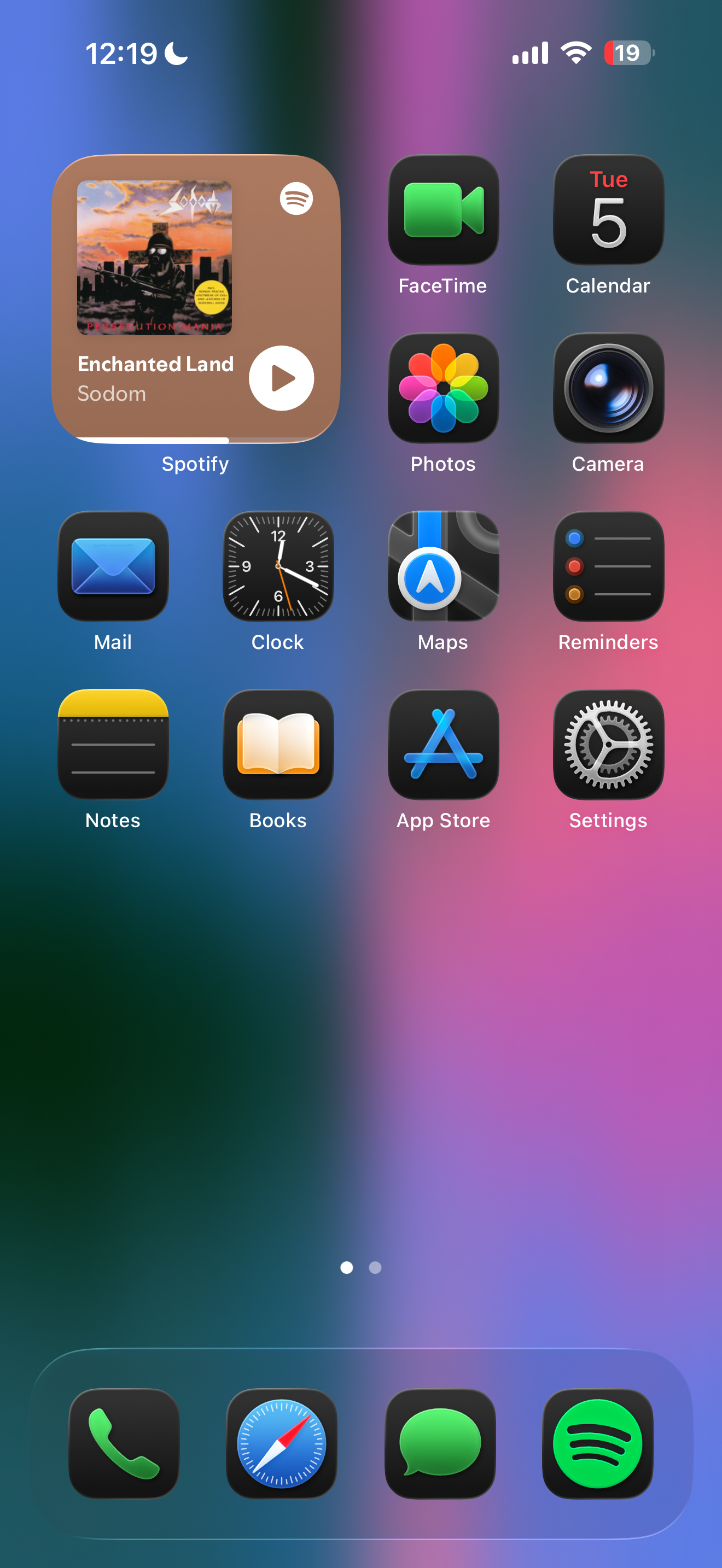Launch the Clock app

pos(278,566)
